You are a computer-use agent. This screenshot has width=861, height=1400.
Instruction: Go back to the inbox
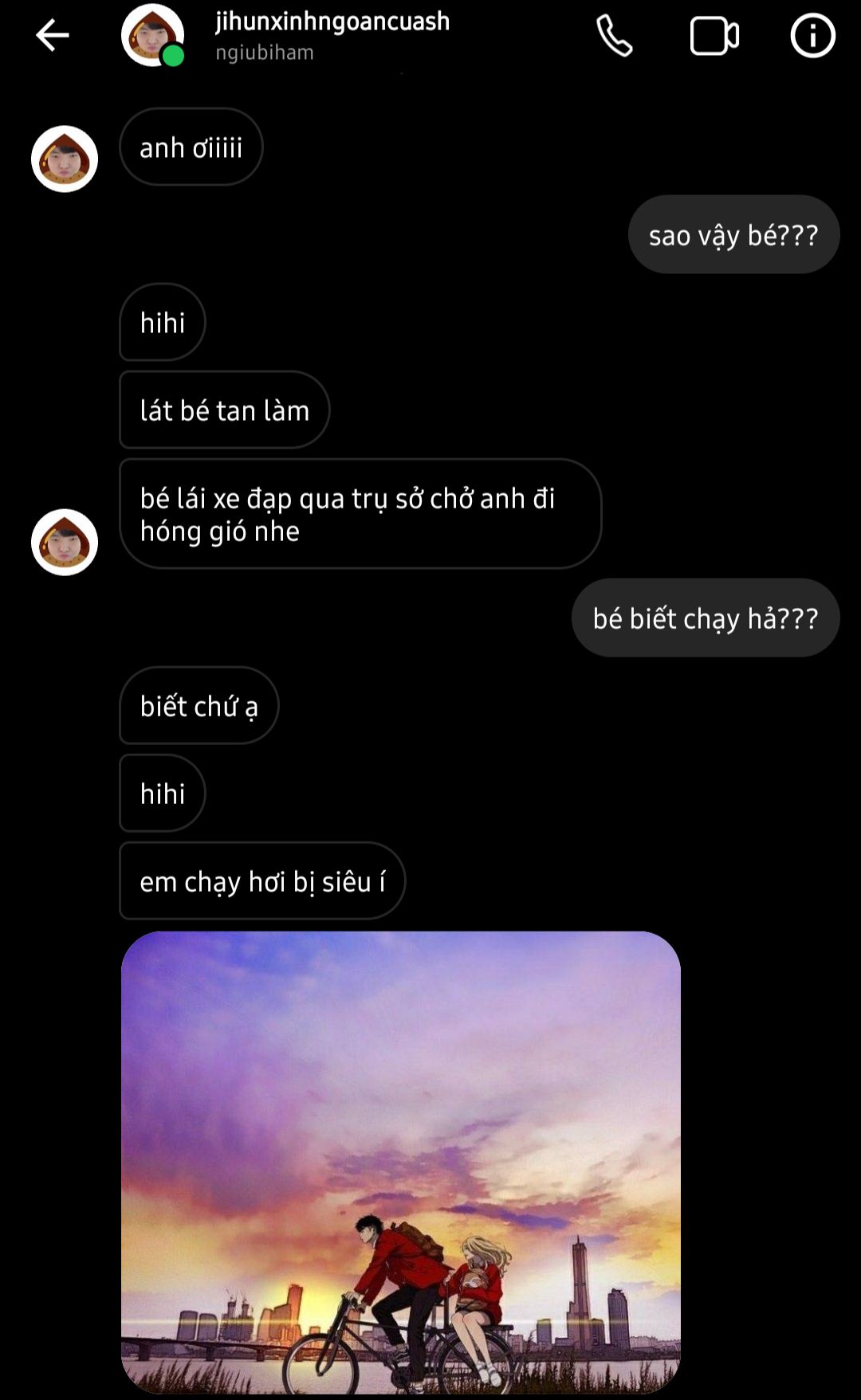coord(53,36)
